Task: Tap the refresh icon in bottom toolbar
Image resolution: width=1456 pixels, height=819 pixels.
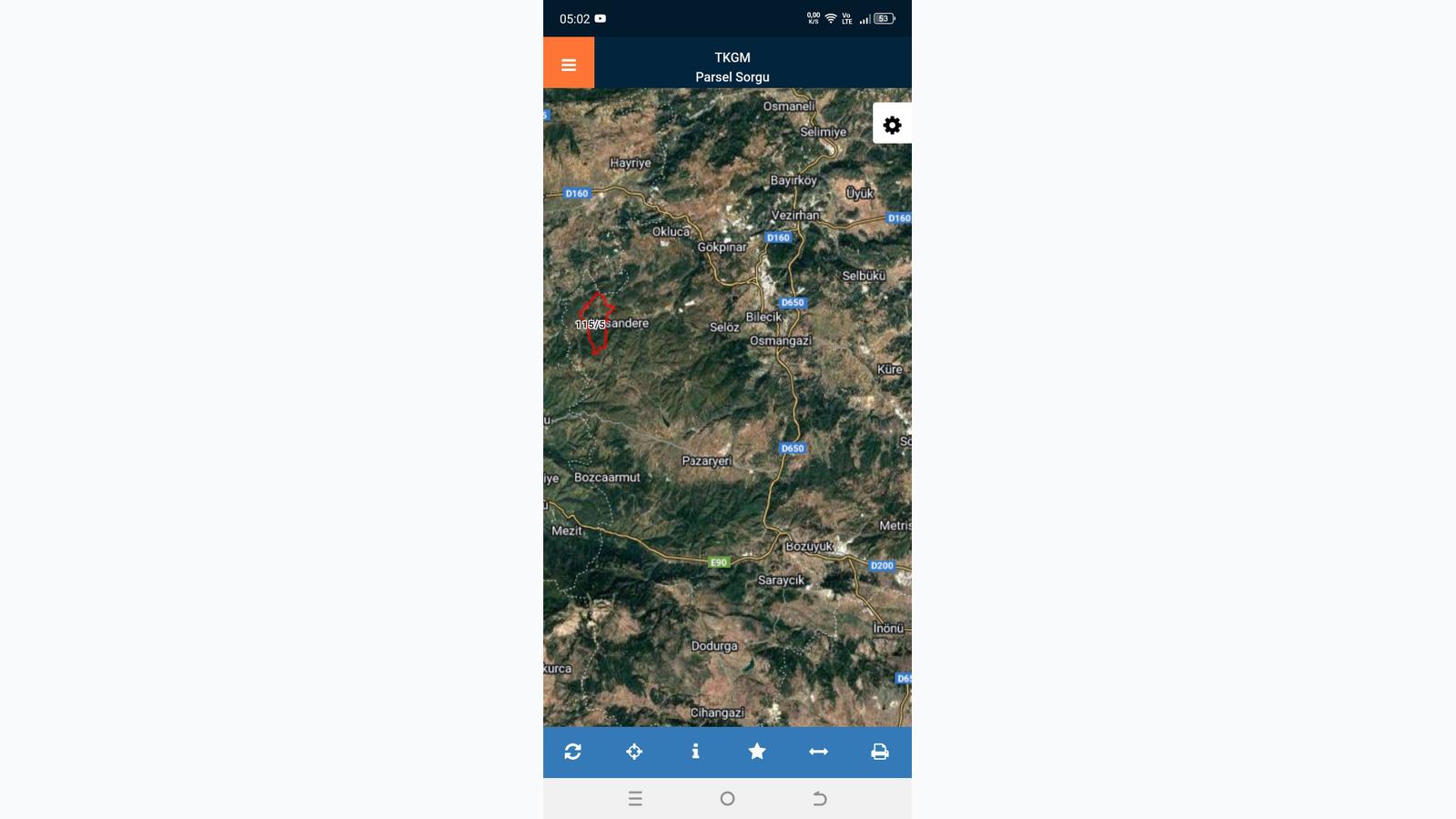Action: [x=572, y=752]
